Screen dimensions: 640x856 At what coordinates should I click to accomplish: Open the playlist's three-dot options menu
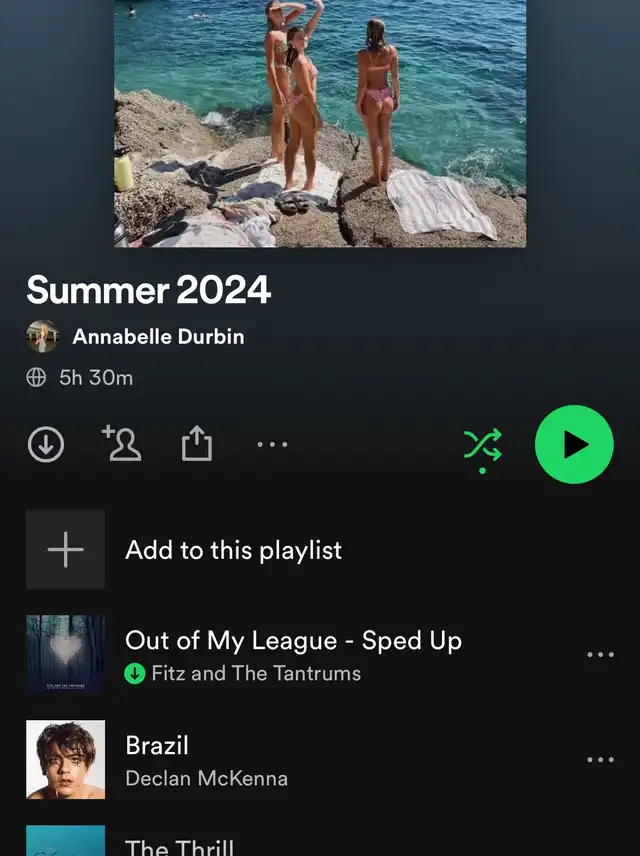click(x=272, y=444)
